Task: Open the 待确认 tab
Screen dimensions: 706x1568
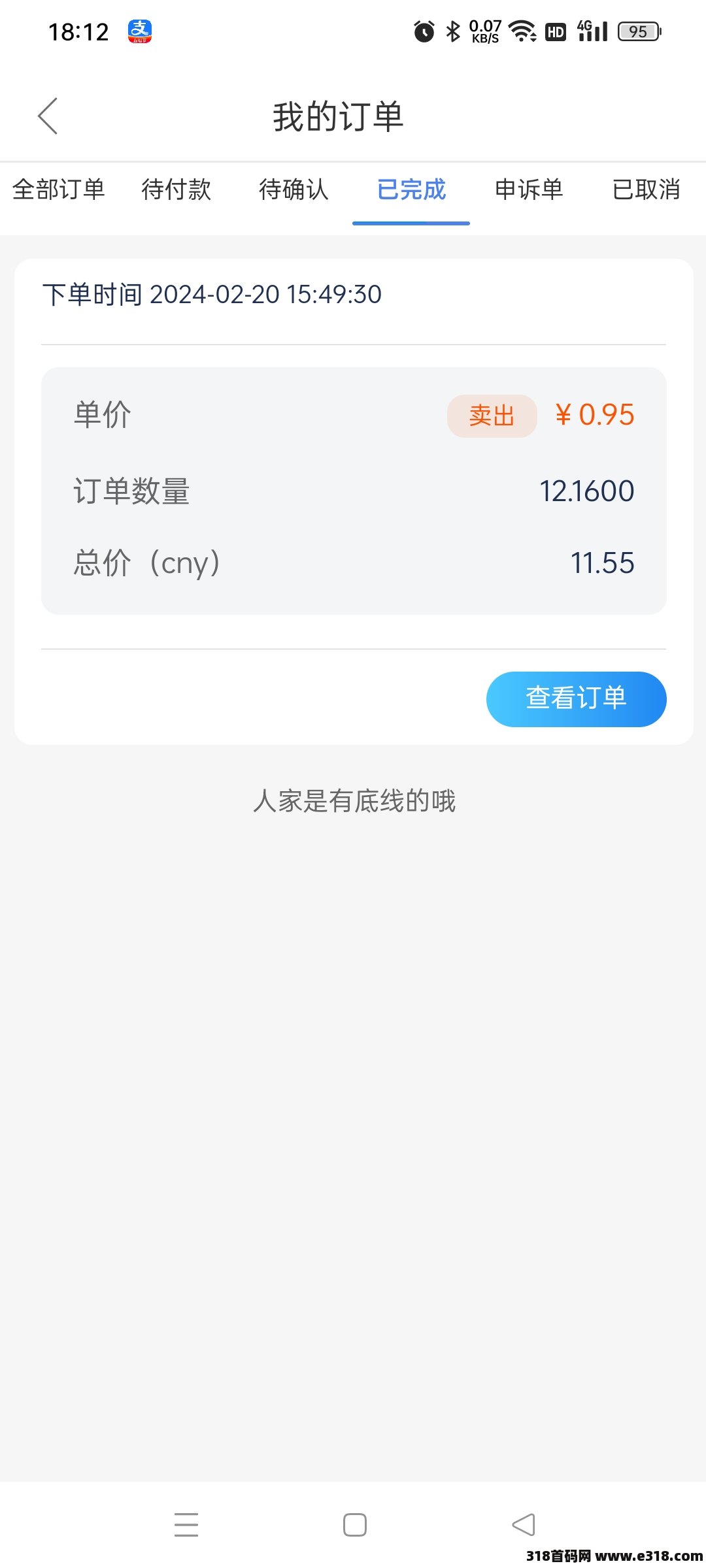Action: (x=294, y=189)
